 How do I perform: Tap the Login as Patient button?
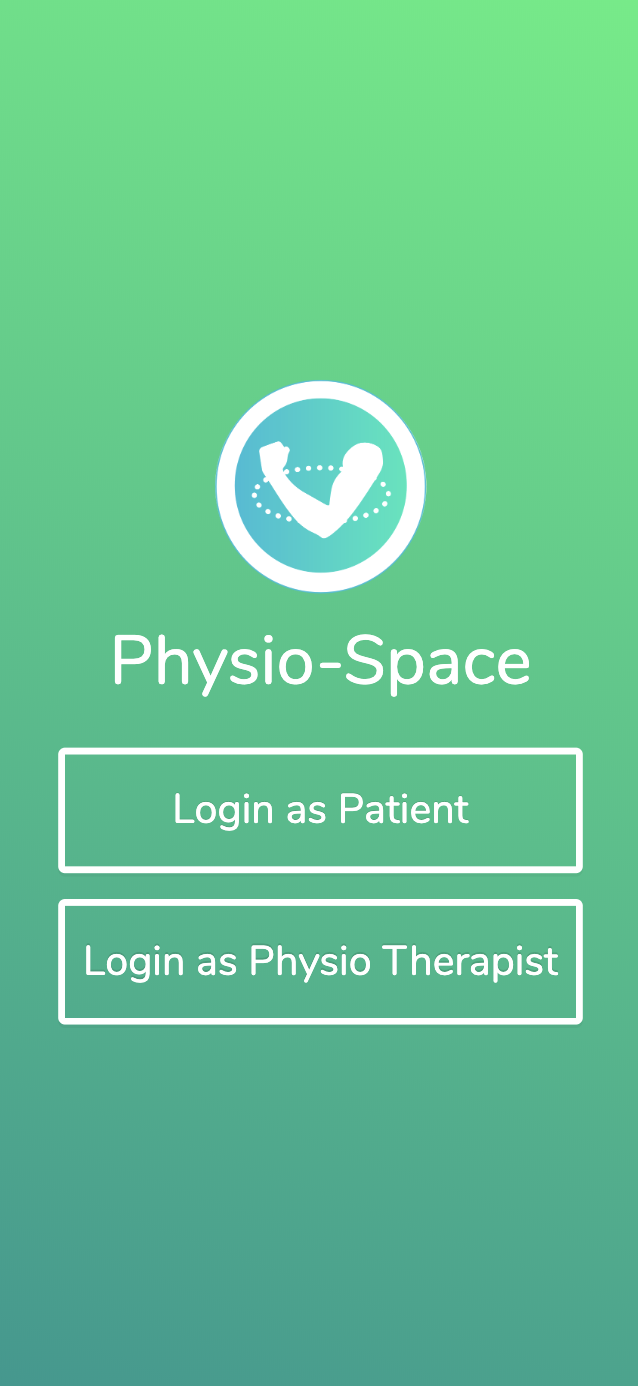point(320,810)
